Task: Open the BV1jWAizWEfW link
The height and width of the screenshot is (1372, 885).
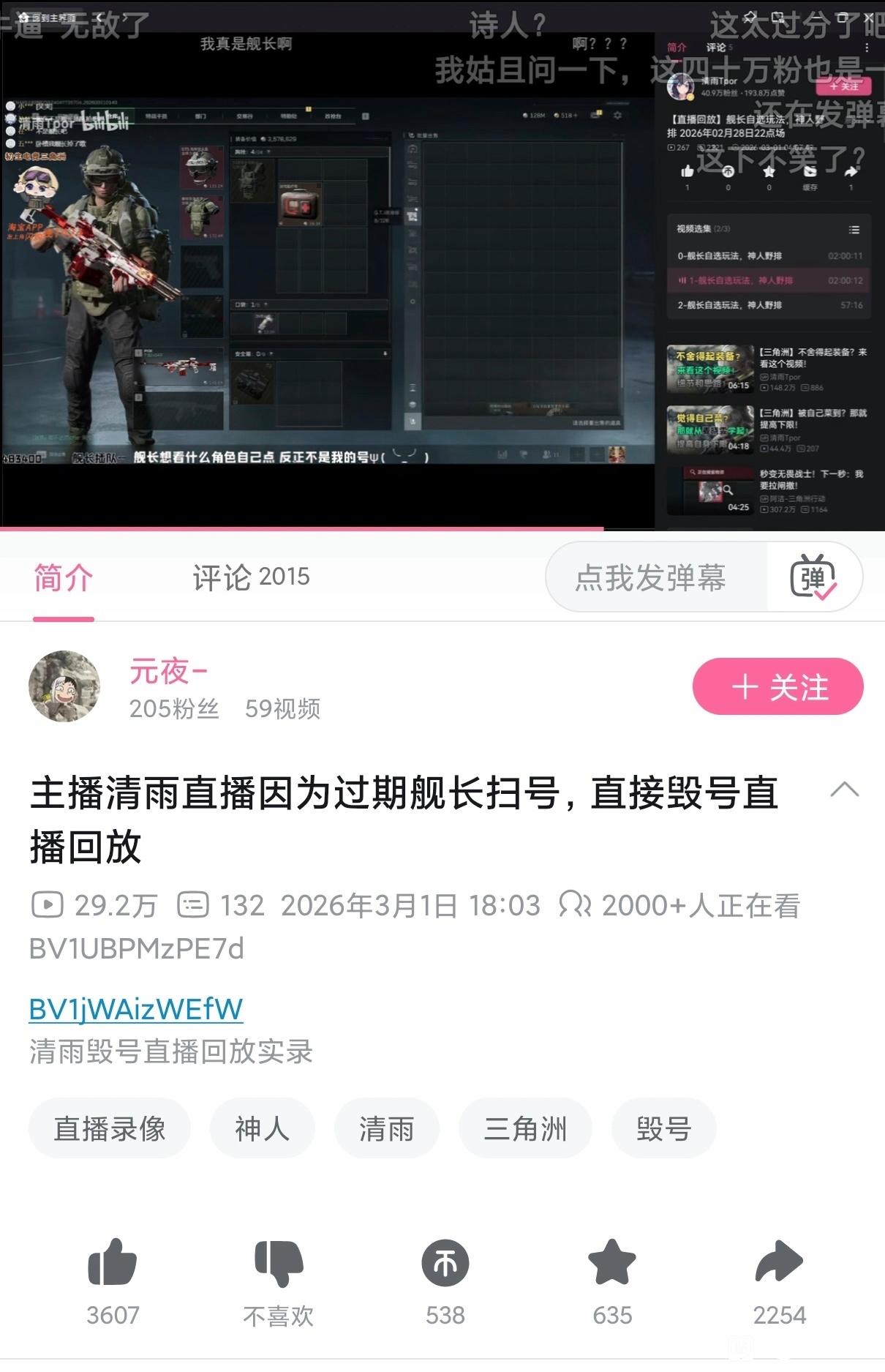Action: click(136, 1009)
